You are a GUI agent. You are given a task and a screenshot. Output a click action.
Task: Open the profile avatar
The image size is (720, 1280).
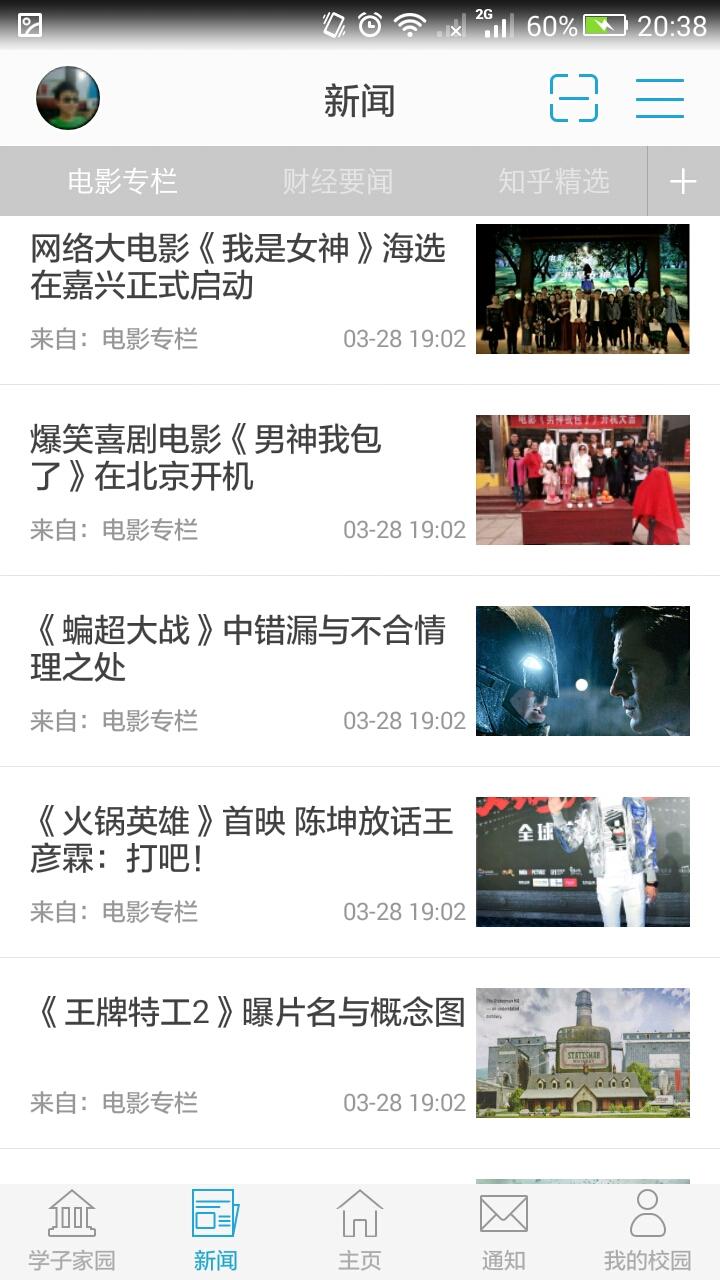pyautogui.click(x=68, y=98)
